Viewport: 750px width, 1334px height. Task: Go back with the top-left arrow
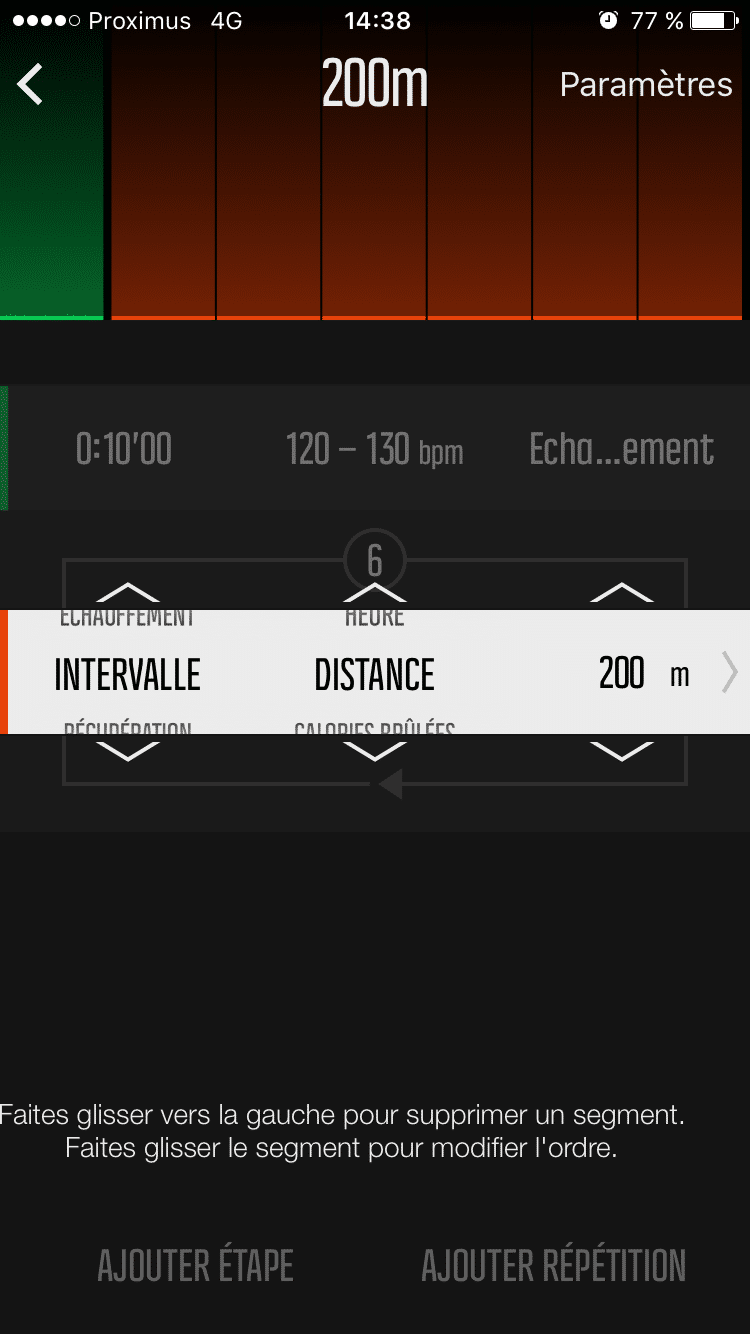31,84
